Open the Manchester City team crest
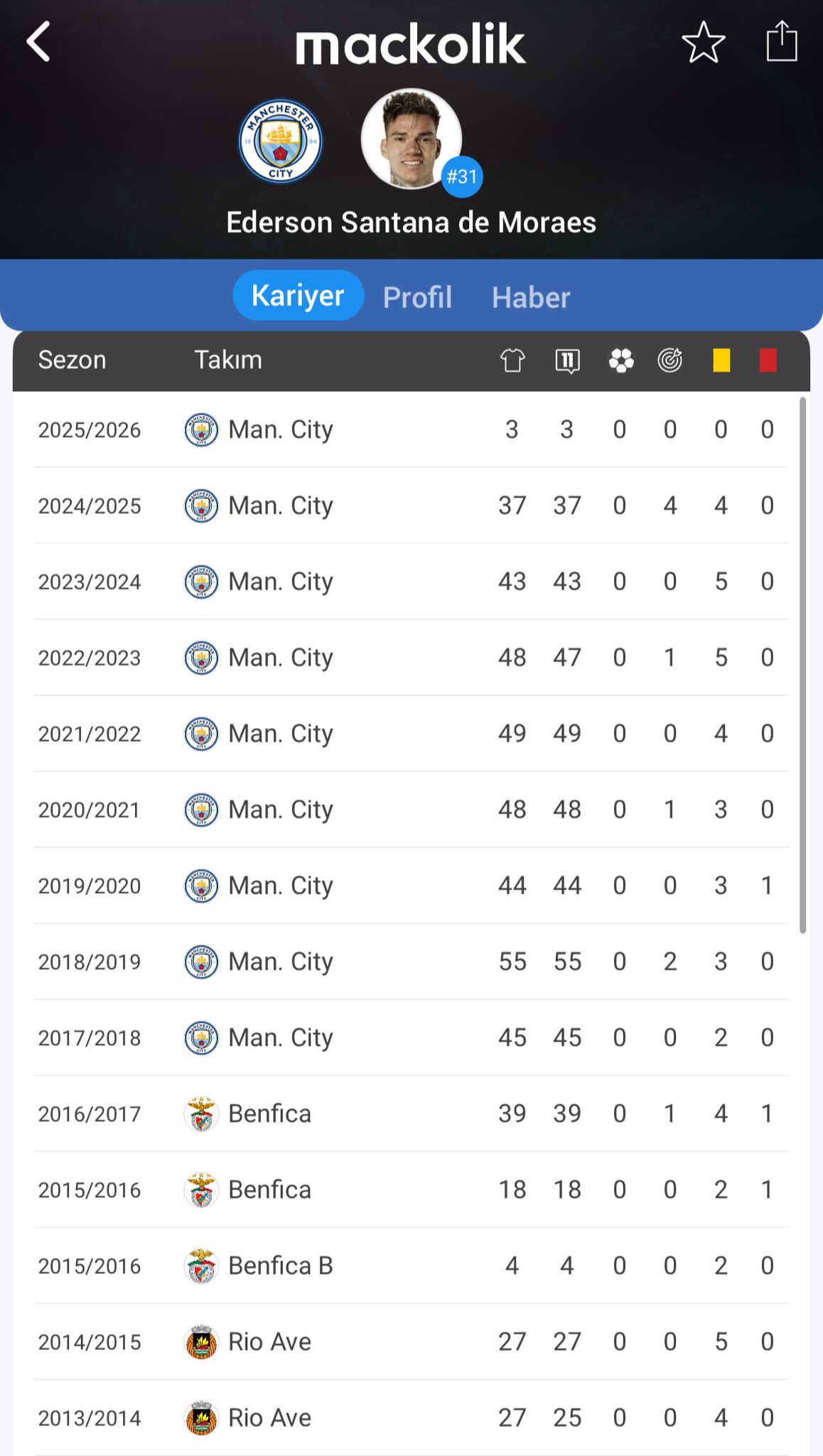 280,141
